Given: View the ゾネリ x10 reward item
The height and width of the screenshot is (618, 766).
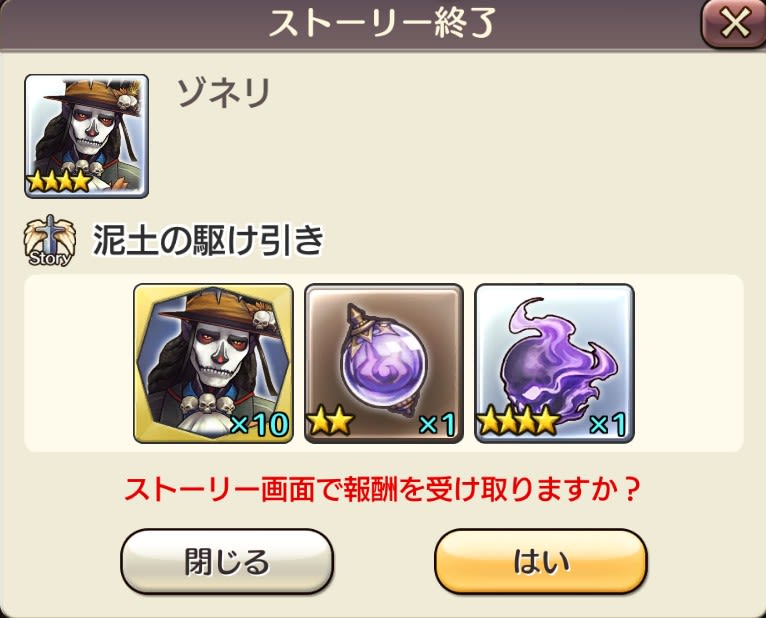Looking at the screenshot, I should [213, 363].
